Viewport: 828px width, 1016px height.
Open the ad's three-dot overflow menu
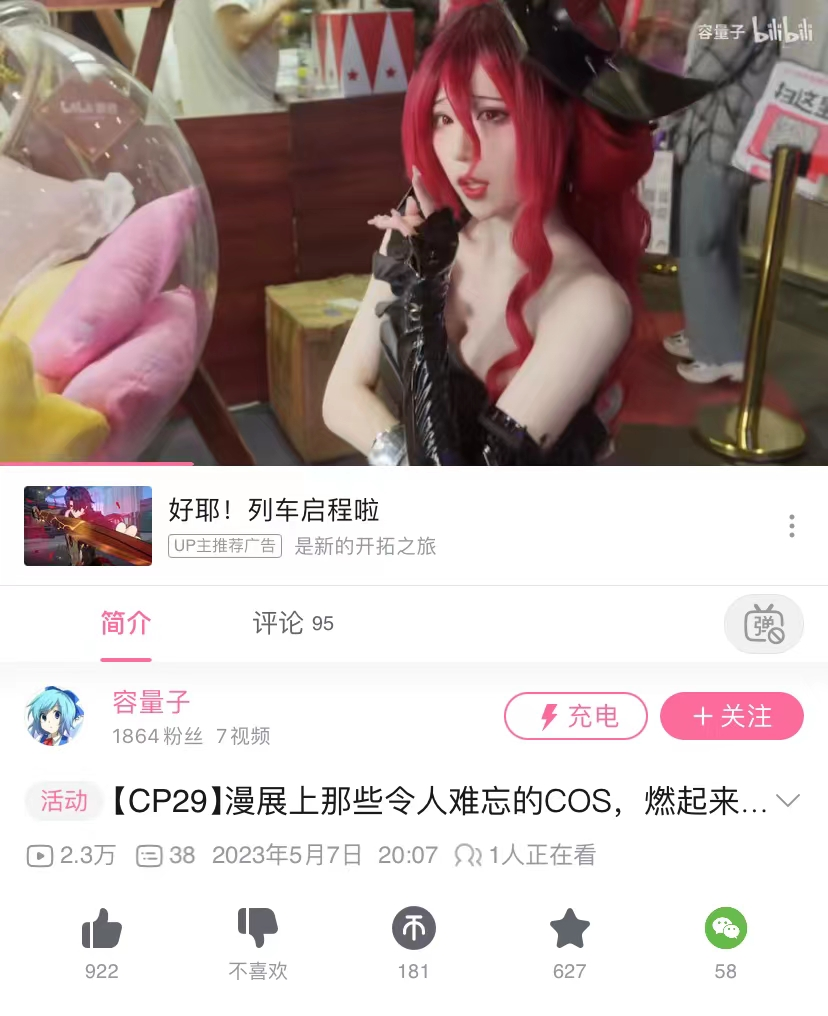[x=791, y=526]
